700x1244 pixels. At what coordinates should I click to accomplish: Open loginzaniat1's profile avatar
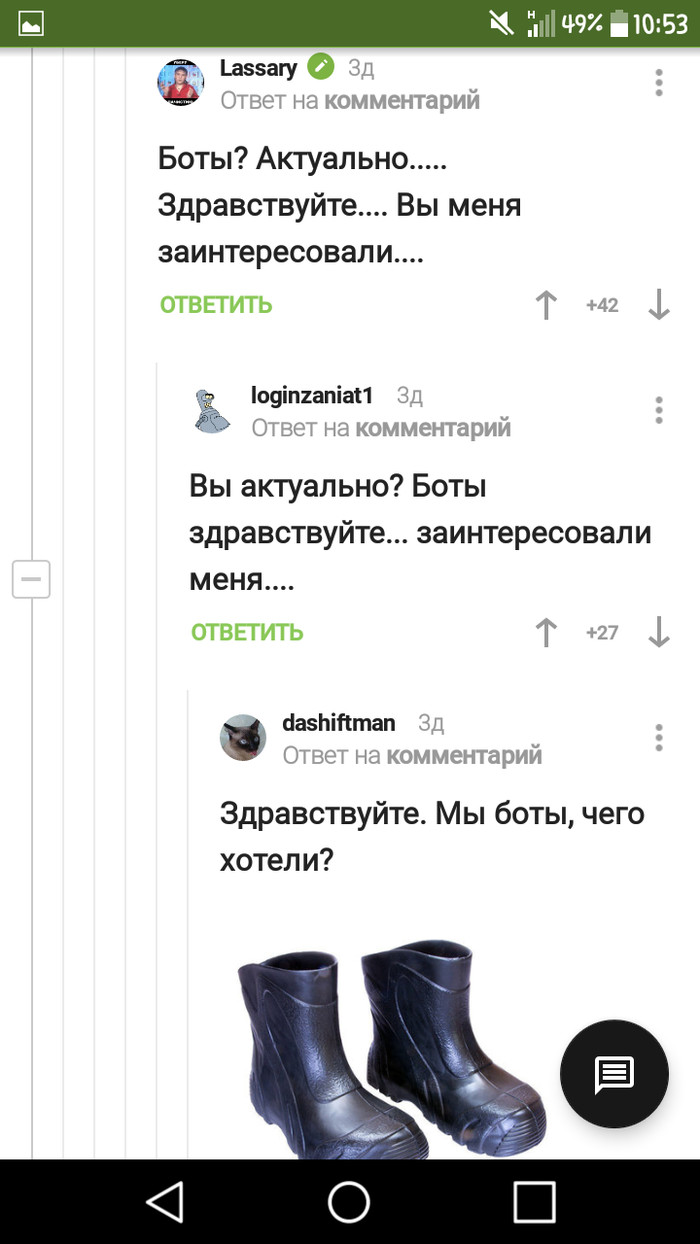(x=212, y=409)
